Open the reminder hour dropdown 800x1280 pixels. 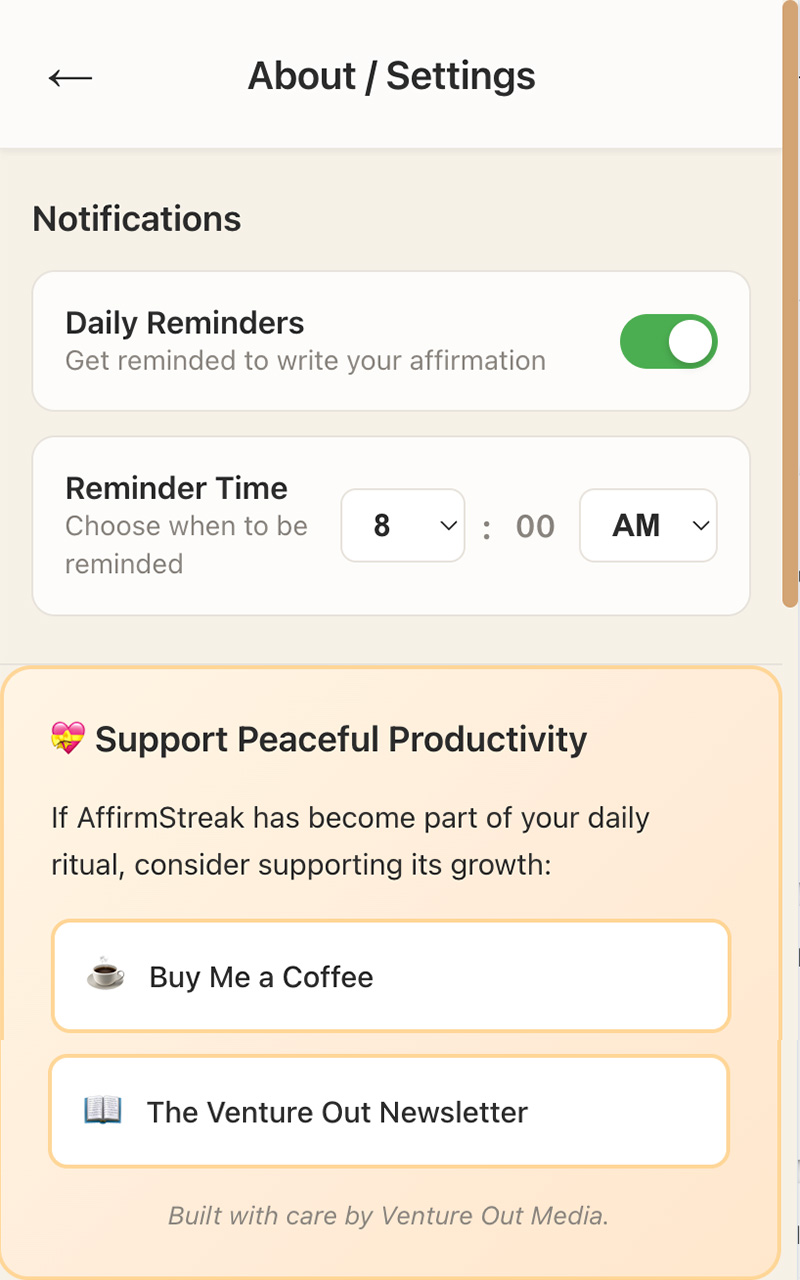402,526
